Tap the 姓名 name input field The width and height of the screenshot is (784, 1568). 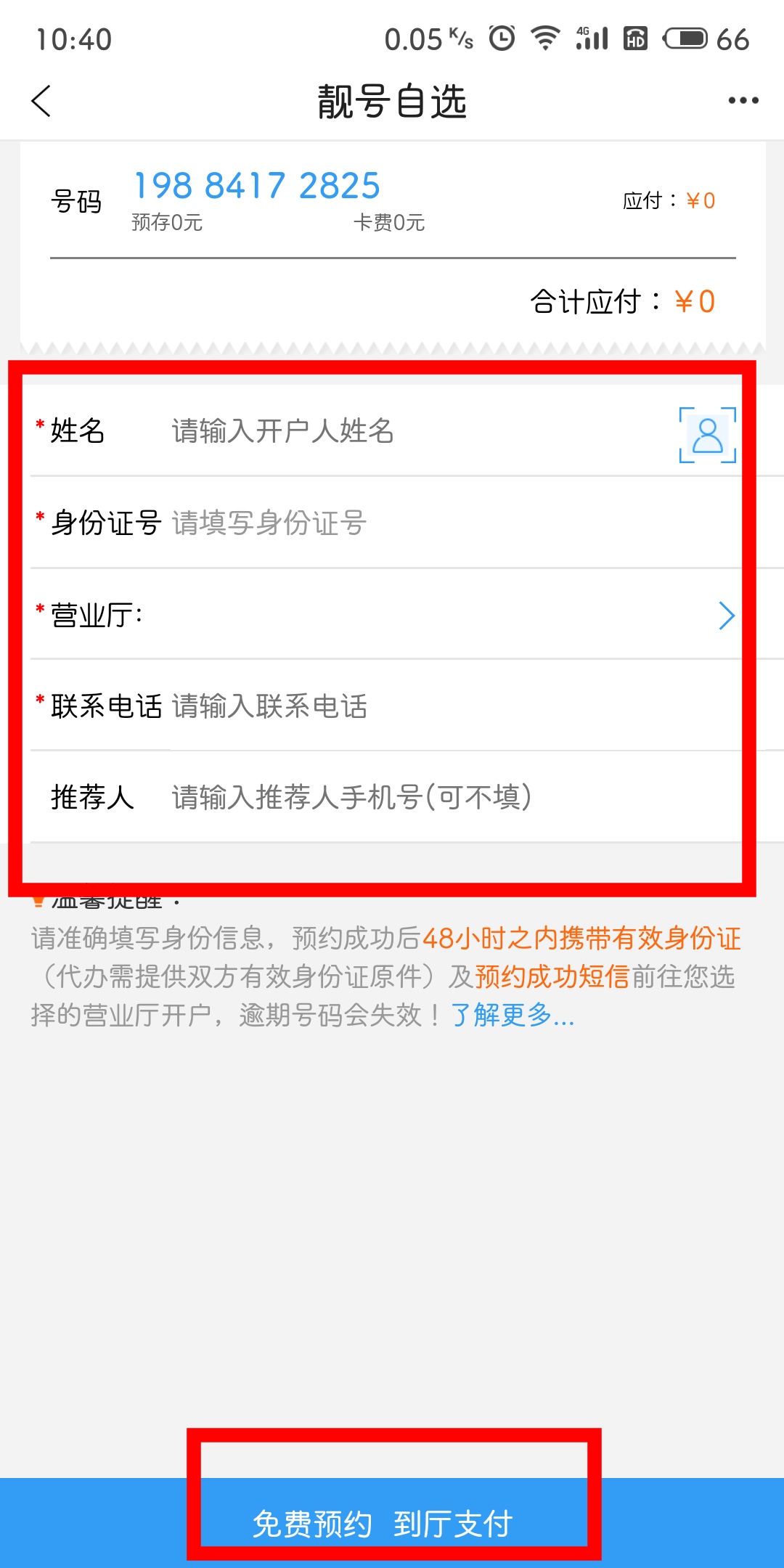407,431
